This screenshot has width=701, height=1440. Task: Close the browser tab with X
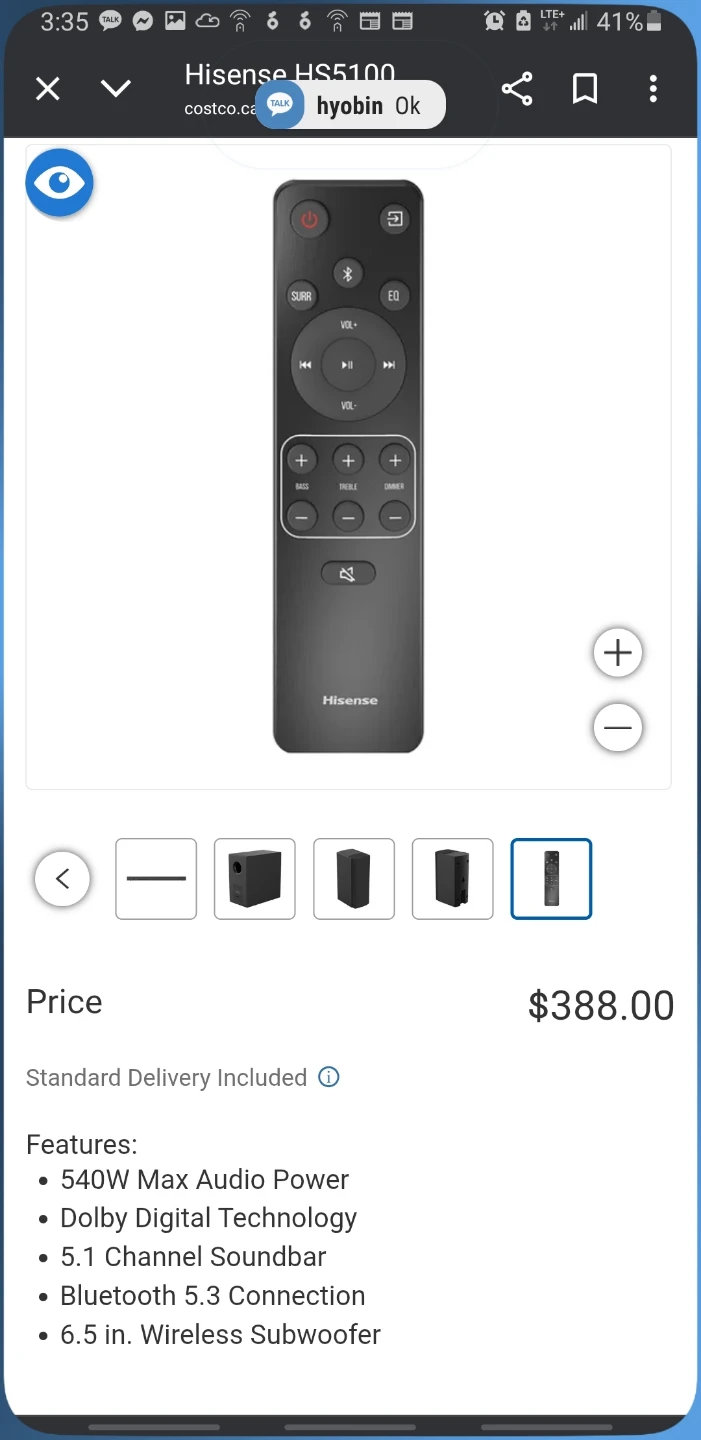[x=47, y=89]
